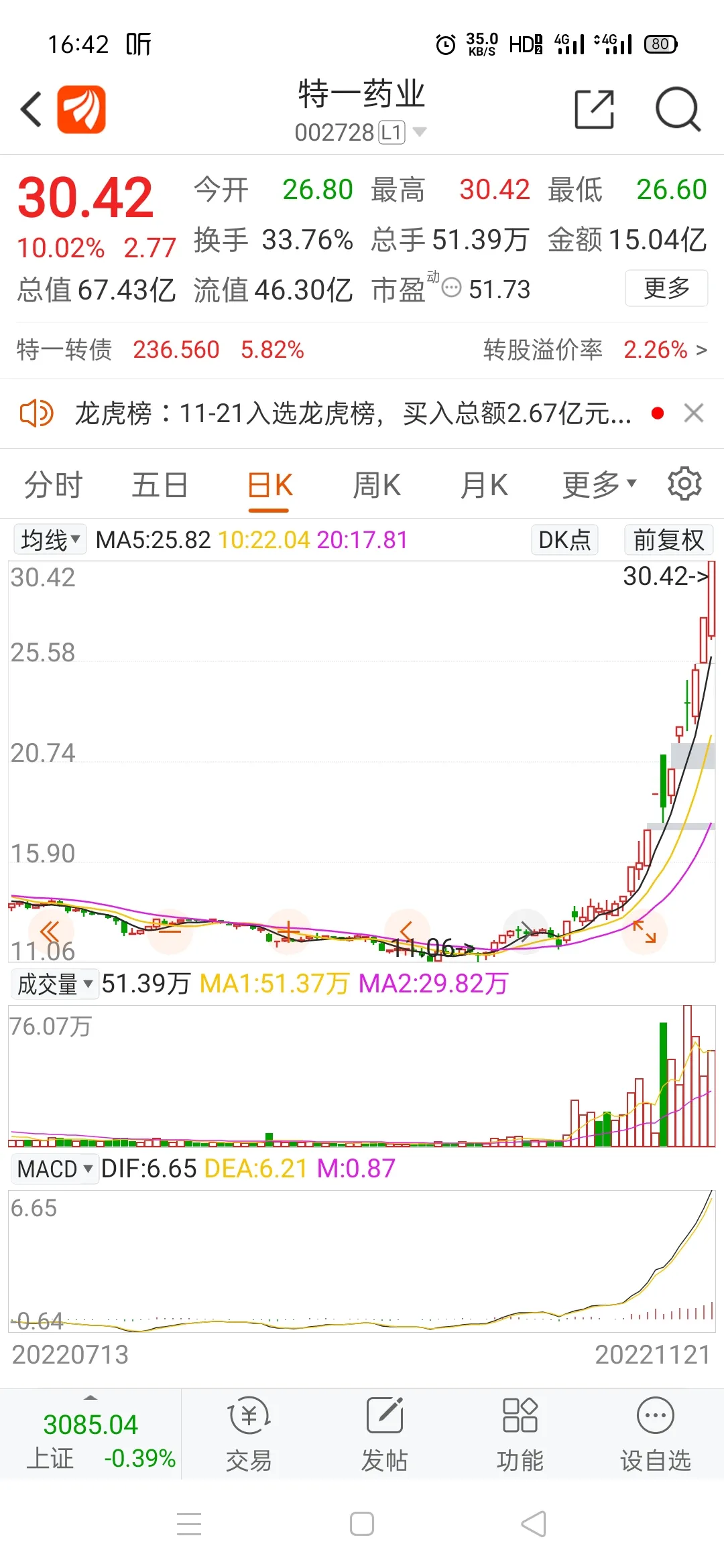Open the MACD indicator dropdown
724x1568 pixels.
[54, 1169]
